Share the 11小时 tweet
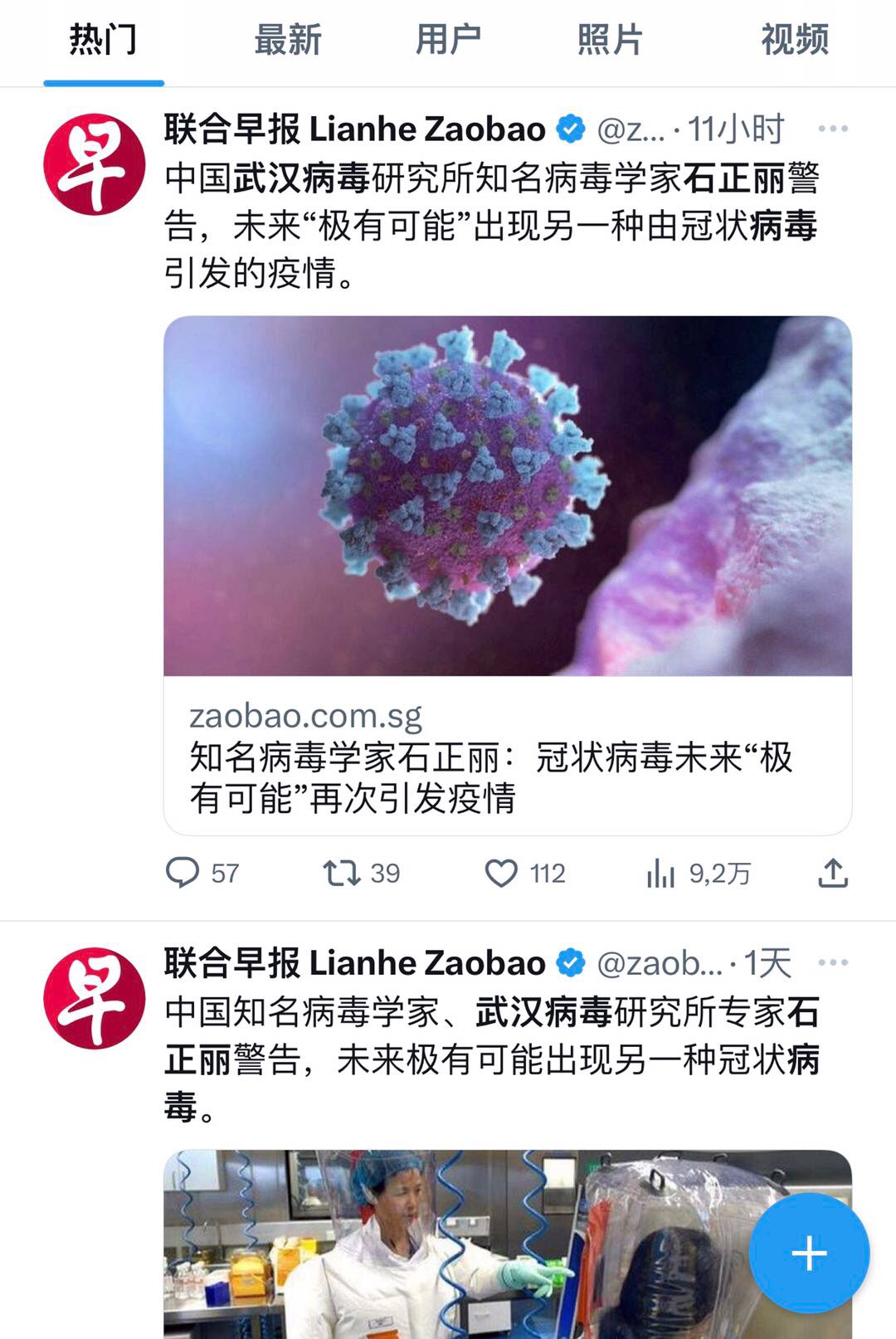This screenshot has width=896, height=1339. 832,873
